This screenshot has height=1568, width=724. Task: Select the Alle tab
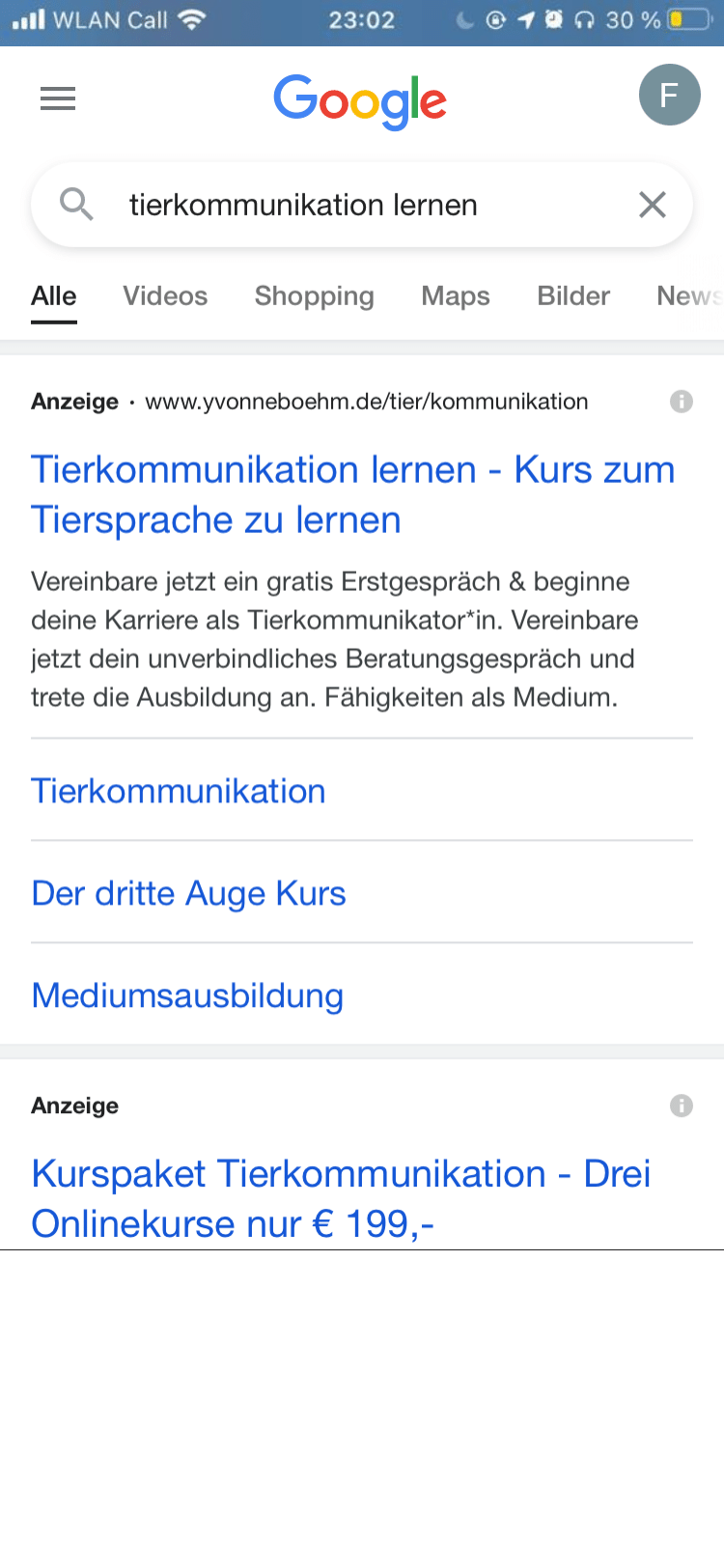tap(54, 295)
